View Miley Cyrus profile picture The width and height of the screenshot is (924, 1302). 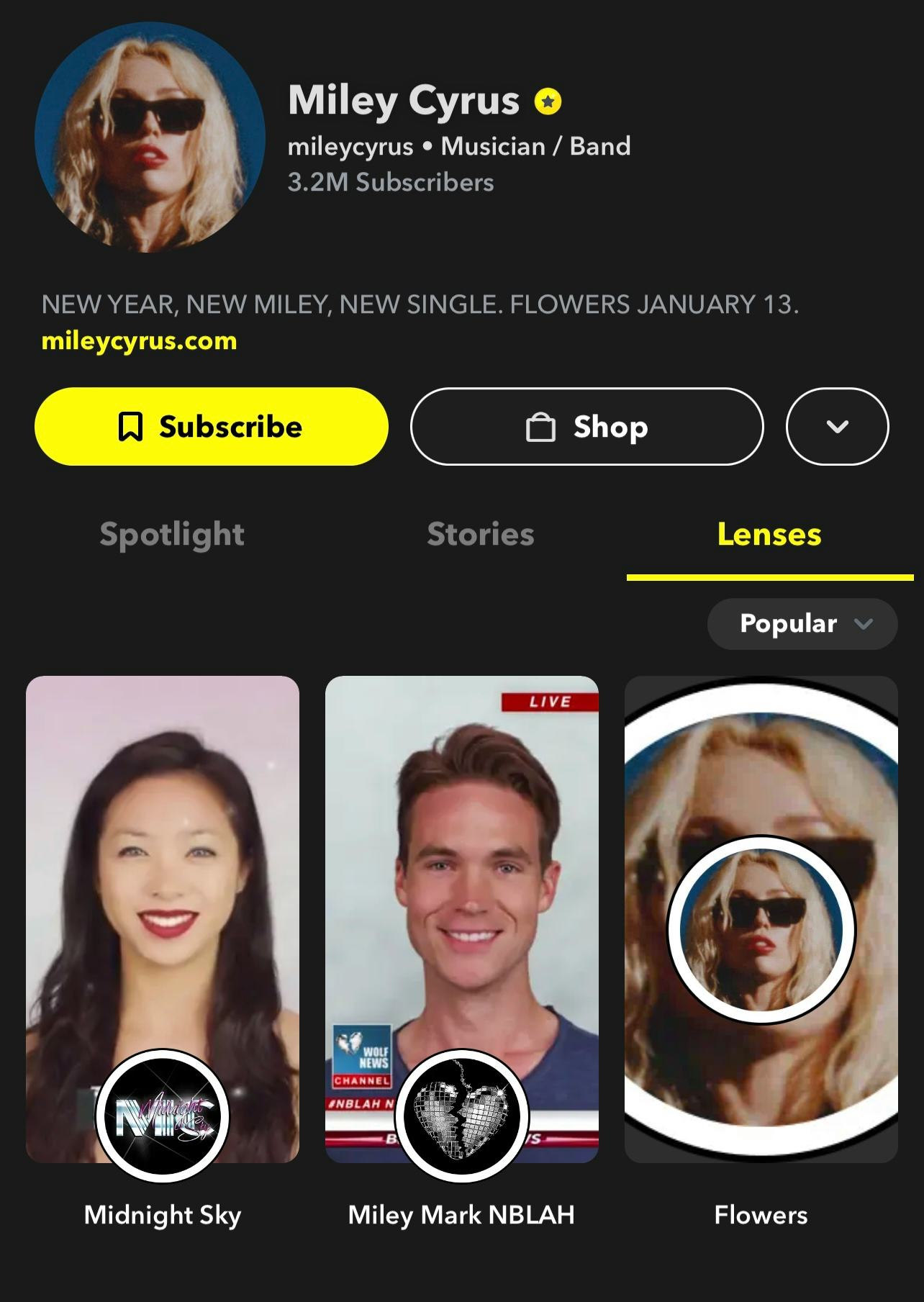[150, 137]
